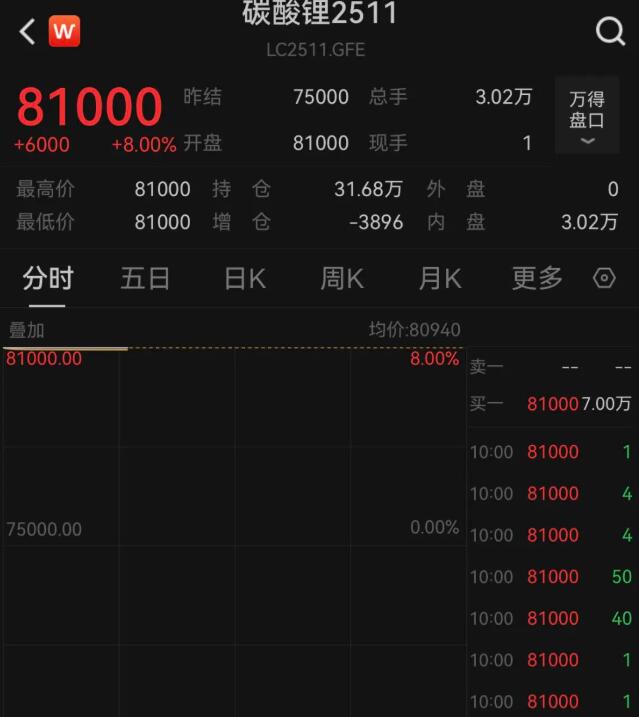
Task: Select the 周K chart tab
Action: click(342, 278)
